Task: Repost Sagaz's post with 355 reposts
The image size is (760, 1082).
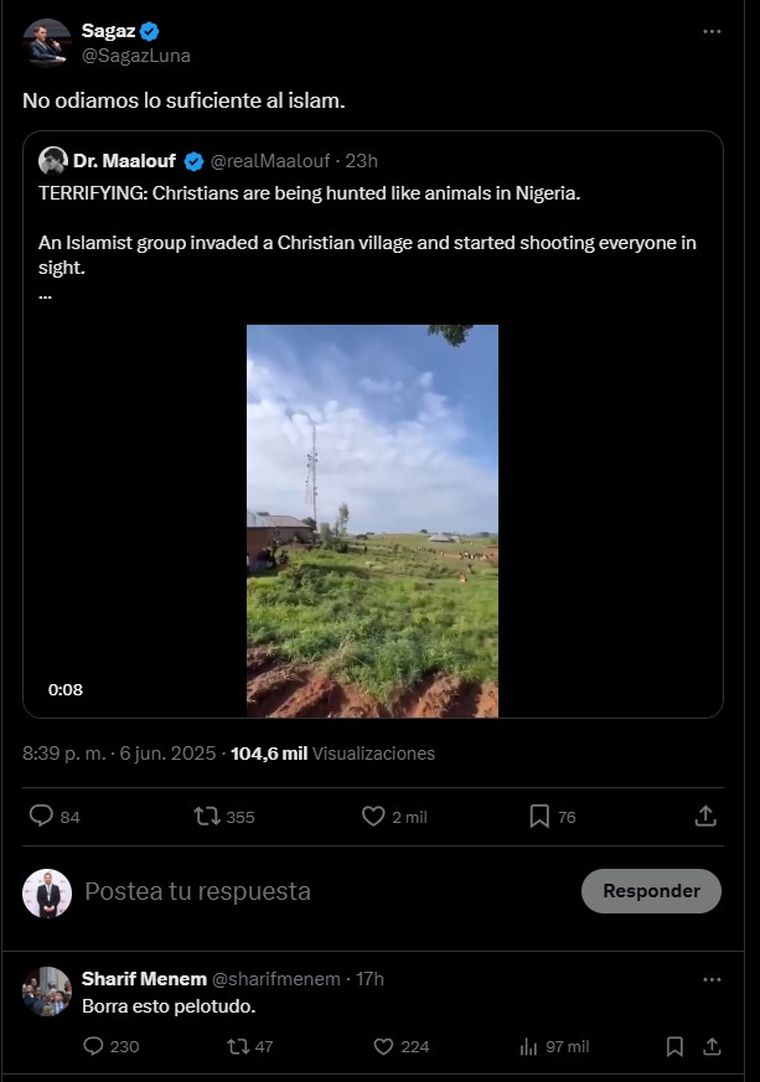Action: [x=207, y=816]
